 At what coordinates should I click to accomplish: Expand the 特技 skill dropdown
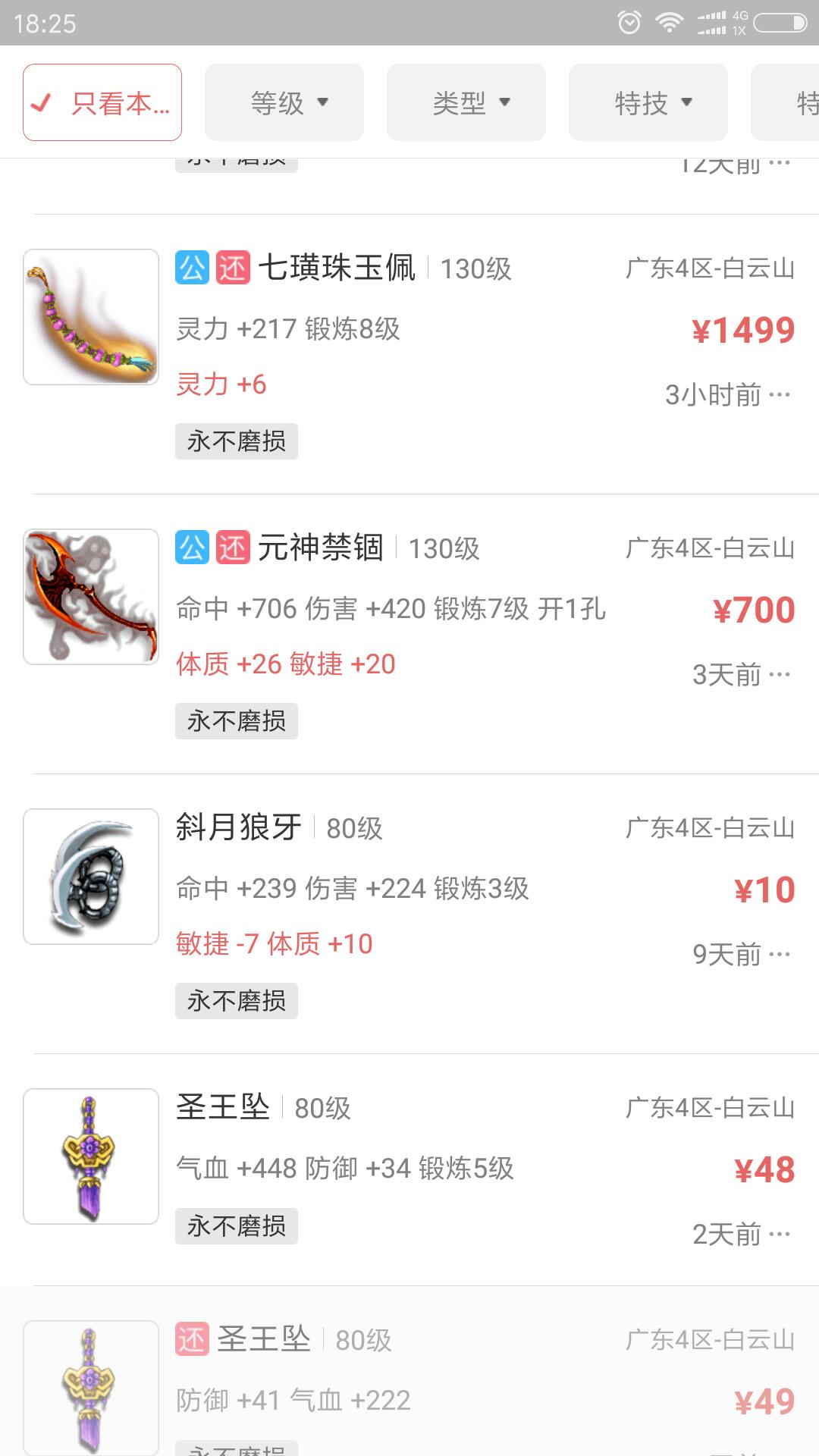pyautogui.click(x=648, y=102)
